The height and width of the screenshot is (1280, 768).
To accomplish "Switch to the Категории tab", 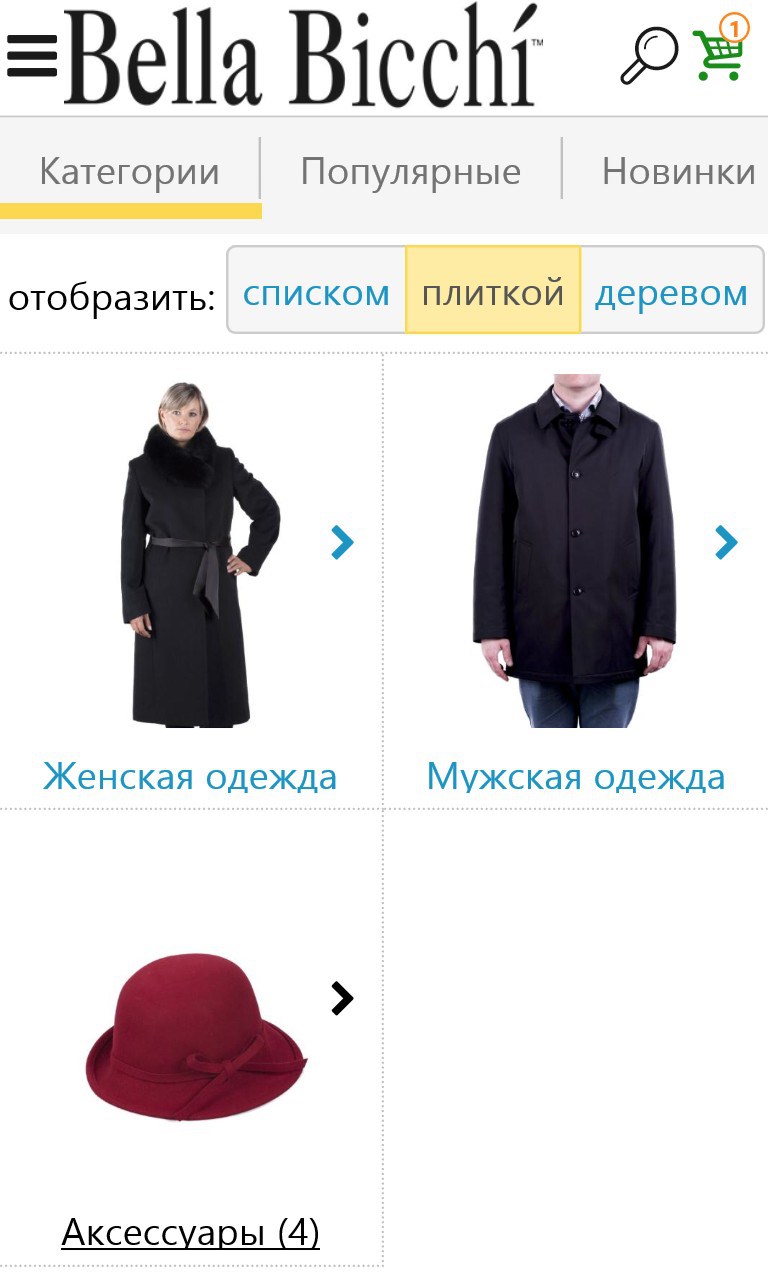I will tap(129, 172).
